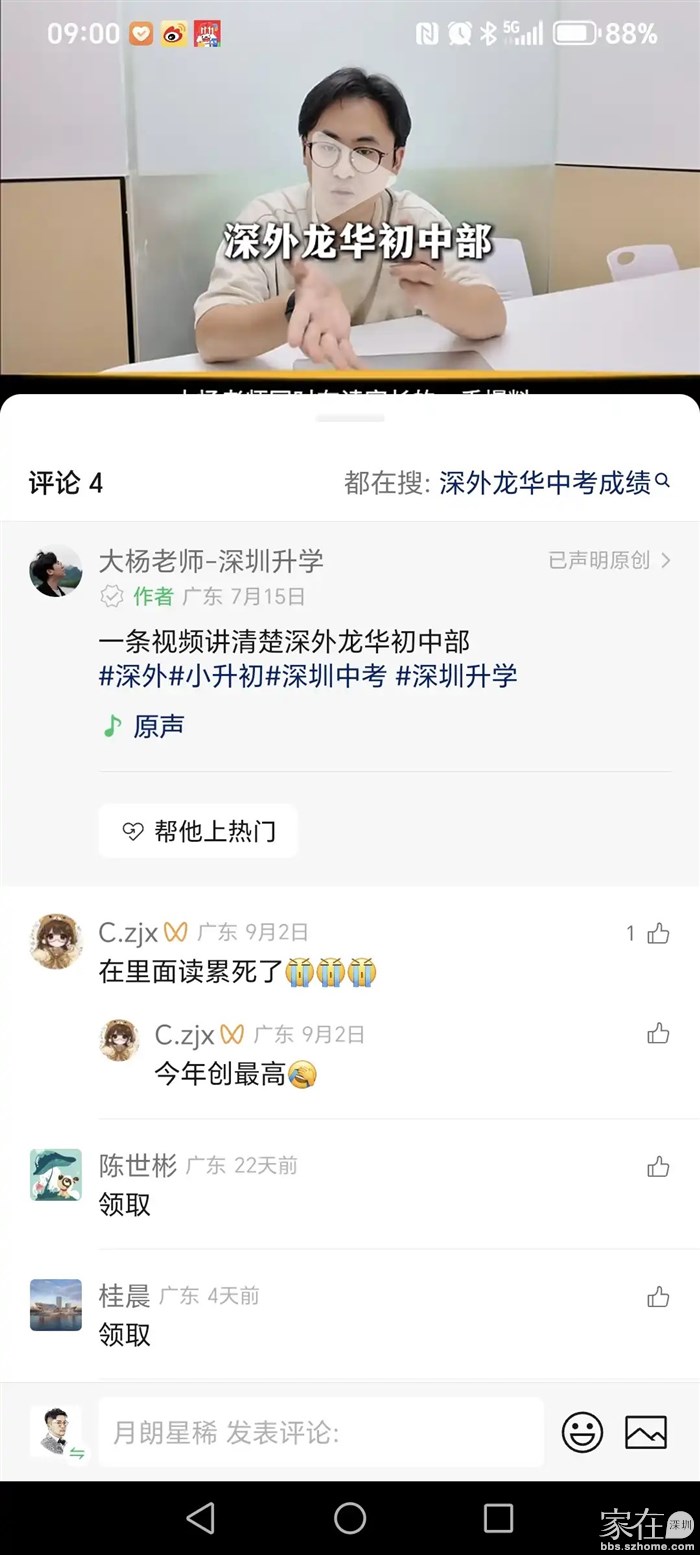The width and height of the screenshot is (700, 1555).
Task: Like C.zjx's comment 在里面读累死了
Action: (658, 934)
